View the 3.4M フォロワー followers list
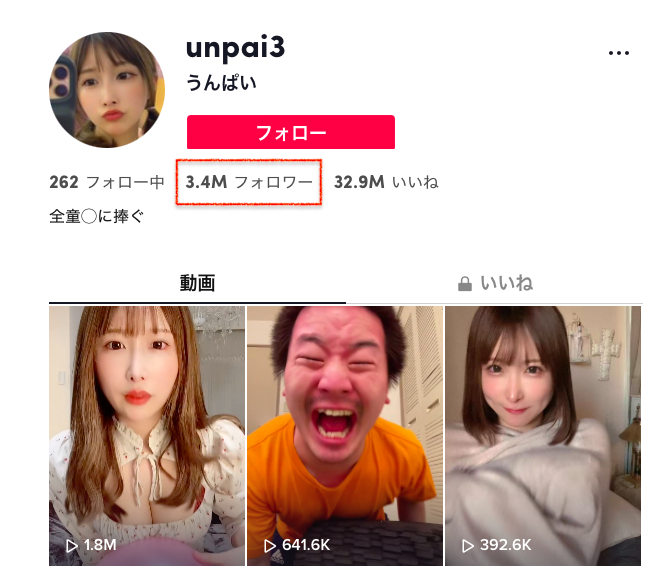This screenshot has height=568, width=650. [x=249, y=182]
